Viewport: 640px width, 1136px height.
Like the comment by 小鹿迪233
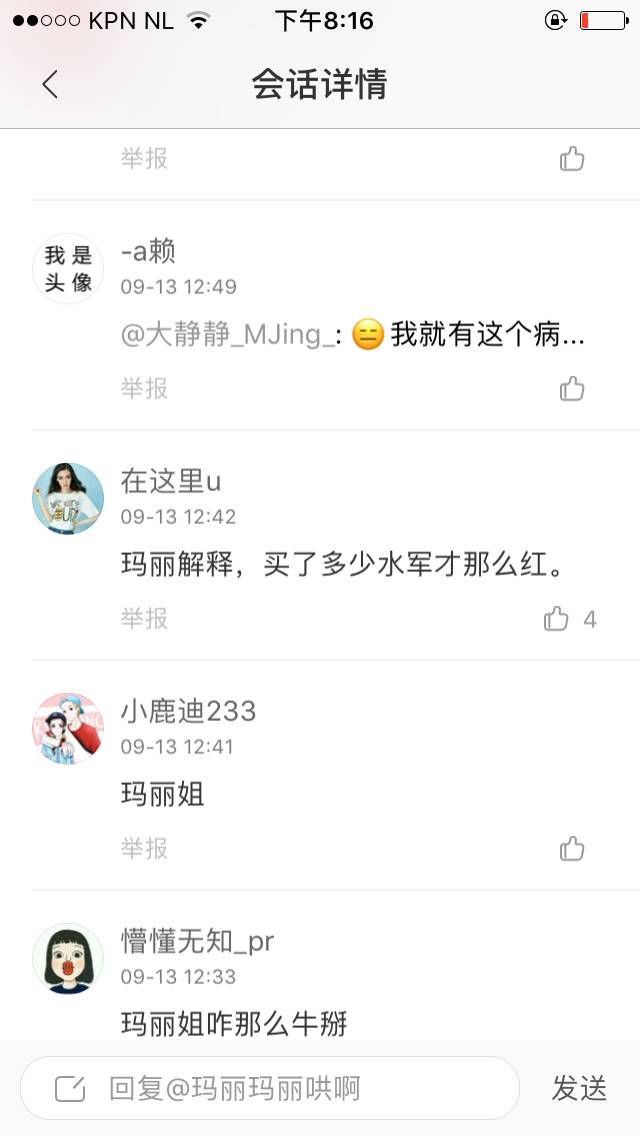(572, 849)
